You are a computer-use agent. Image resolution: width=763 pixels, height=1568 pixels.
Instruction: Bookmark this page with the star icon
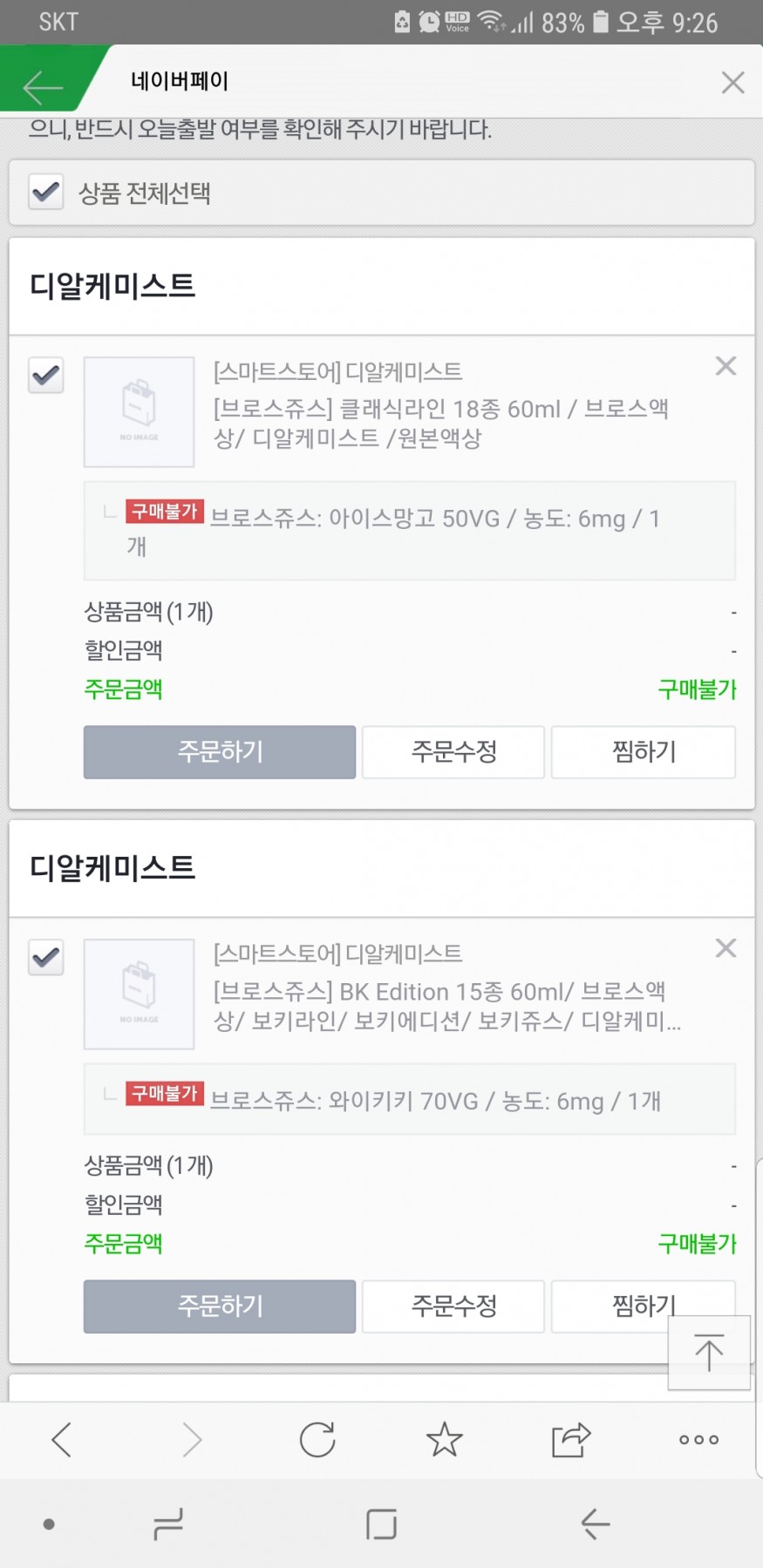point(444,1440)
